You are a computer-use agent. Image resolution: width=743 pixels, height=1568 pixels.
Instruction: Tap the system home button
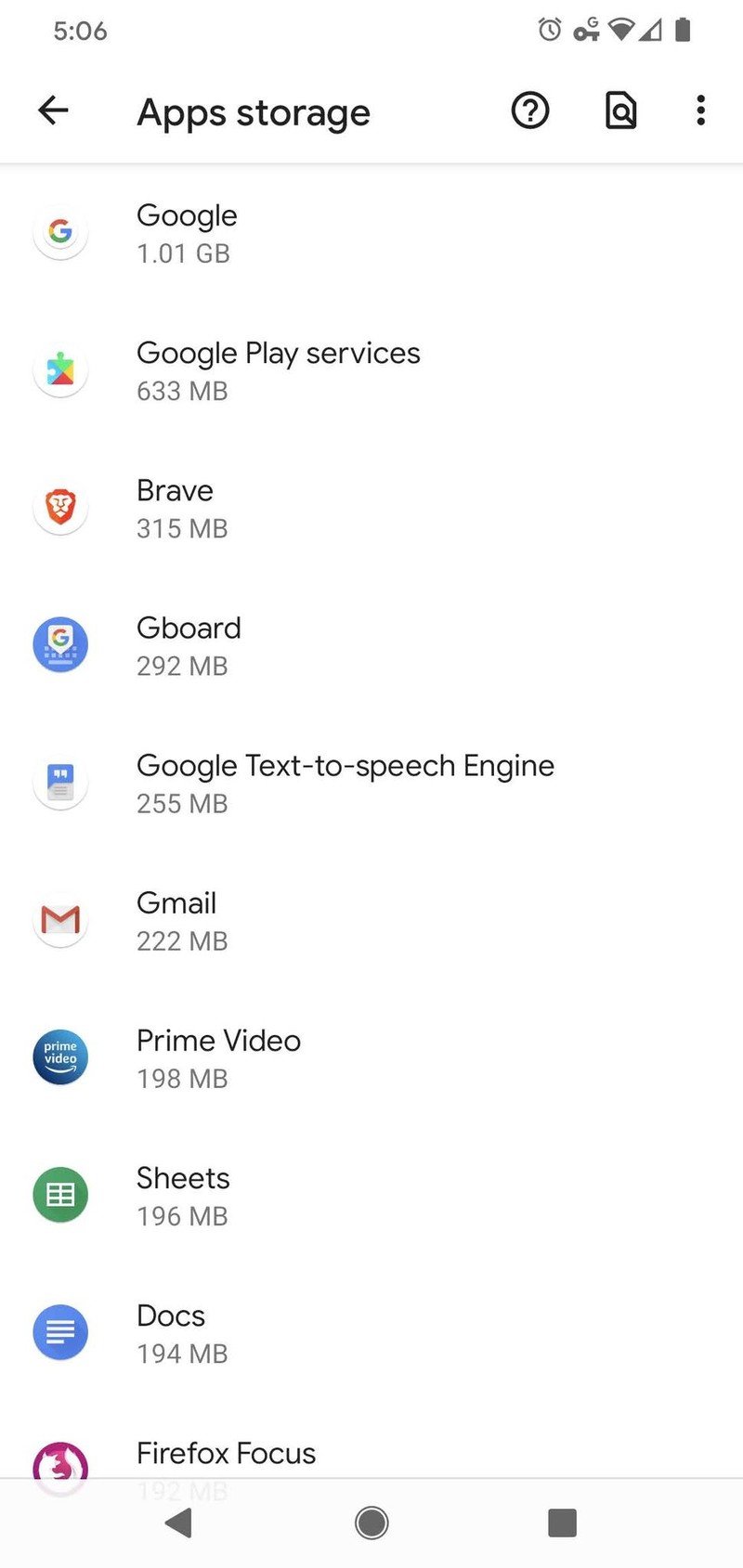tap(371, 1523)
